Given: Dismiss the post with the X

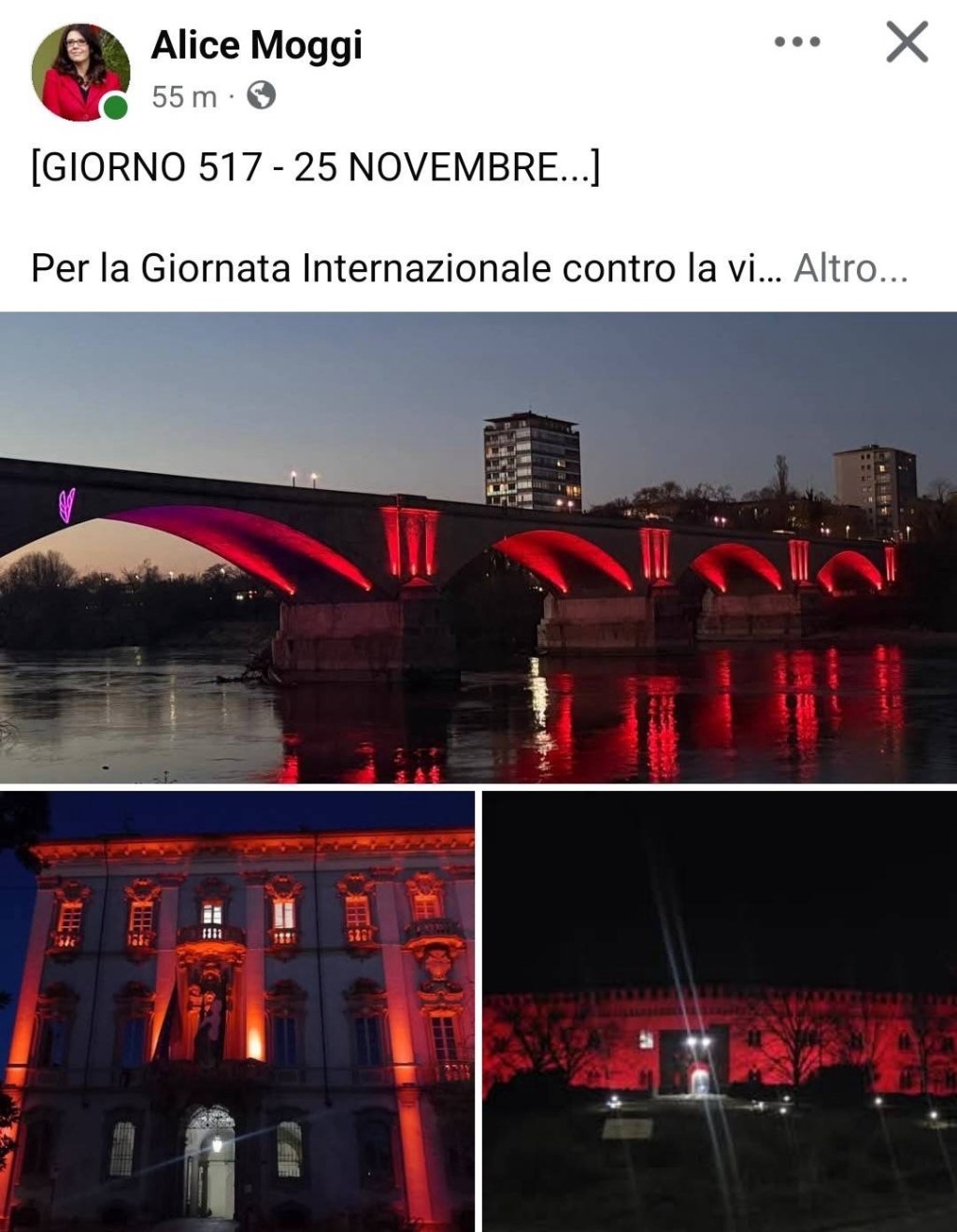Looking at the screenshot, I should click(x=907, y=42).
